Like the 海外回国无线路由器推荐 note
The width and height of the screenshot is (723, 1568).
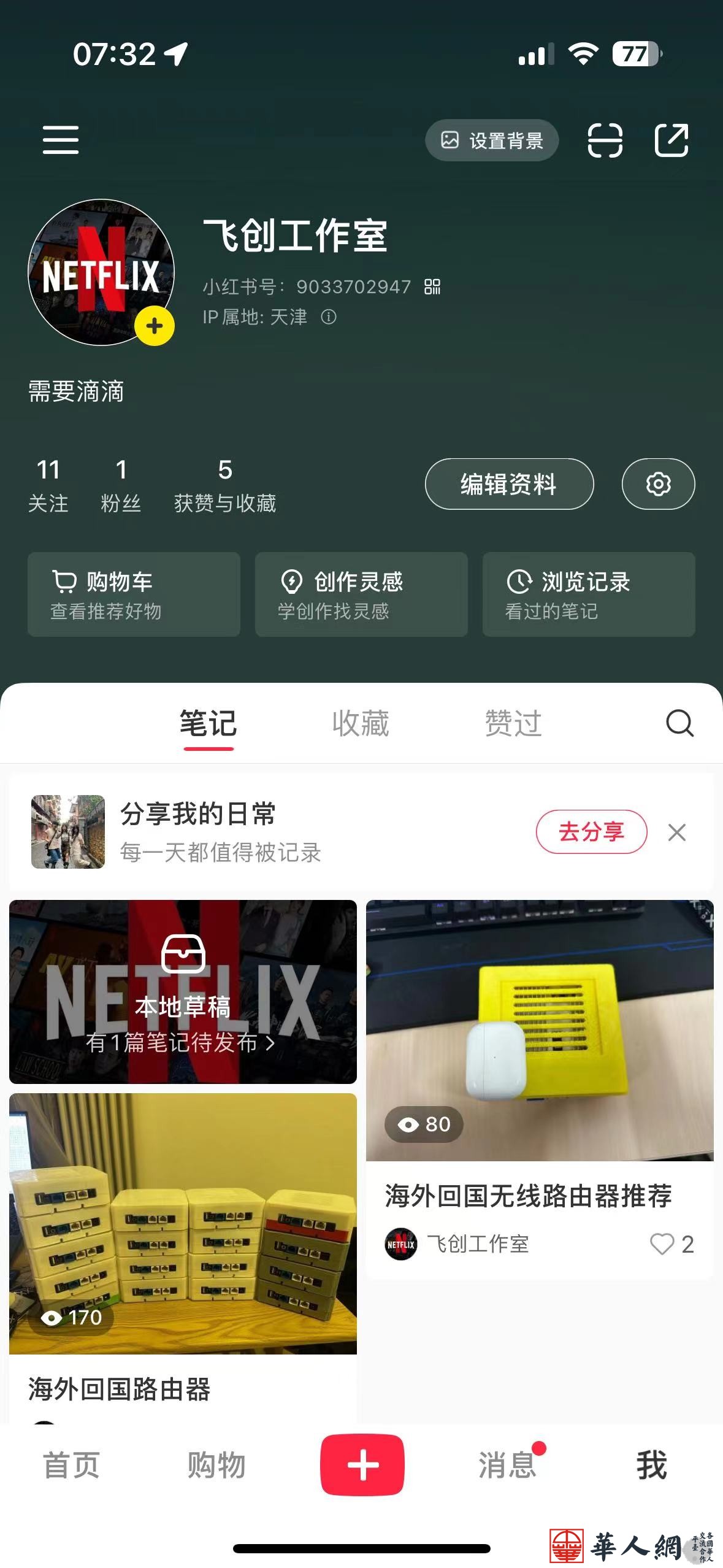[x=662, y=1244]
